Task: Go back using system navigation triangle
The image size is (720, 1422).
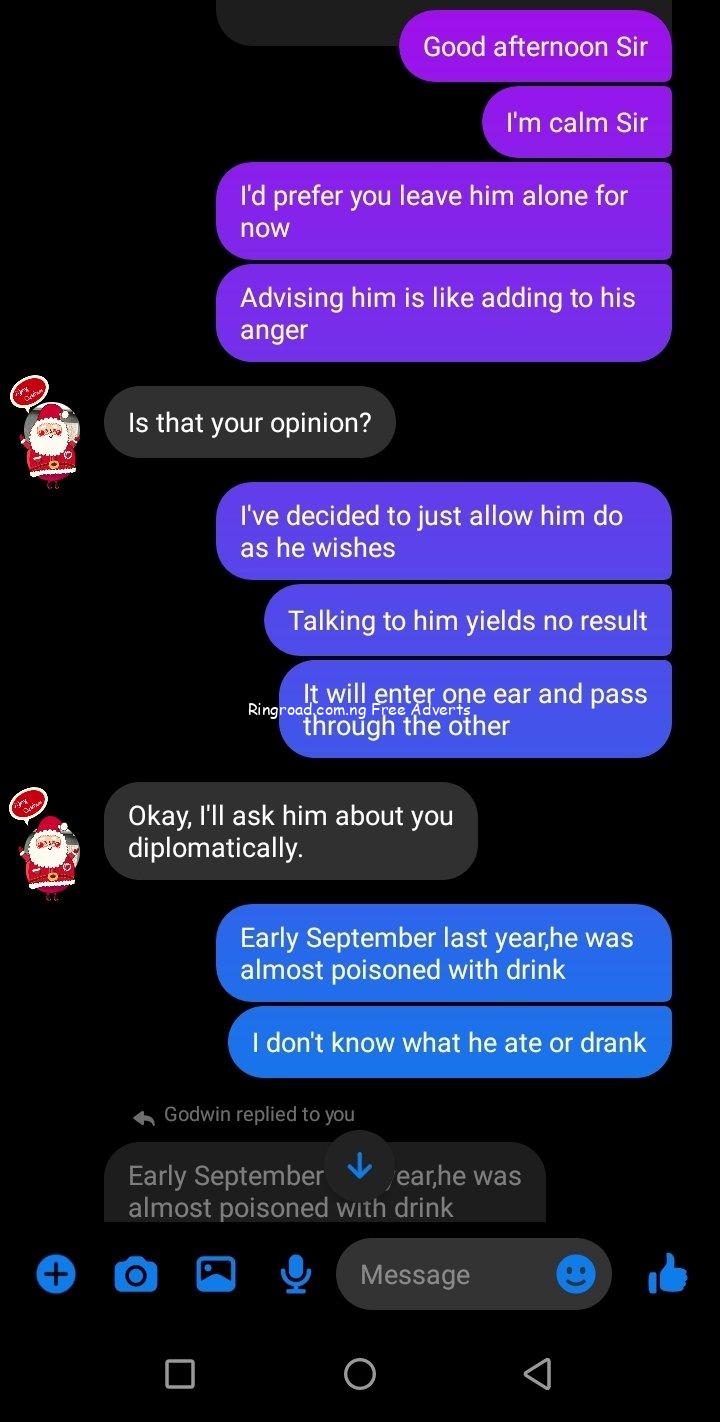Action: (538, 1374)
